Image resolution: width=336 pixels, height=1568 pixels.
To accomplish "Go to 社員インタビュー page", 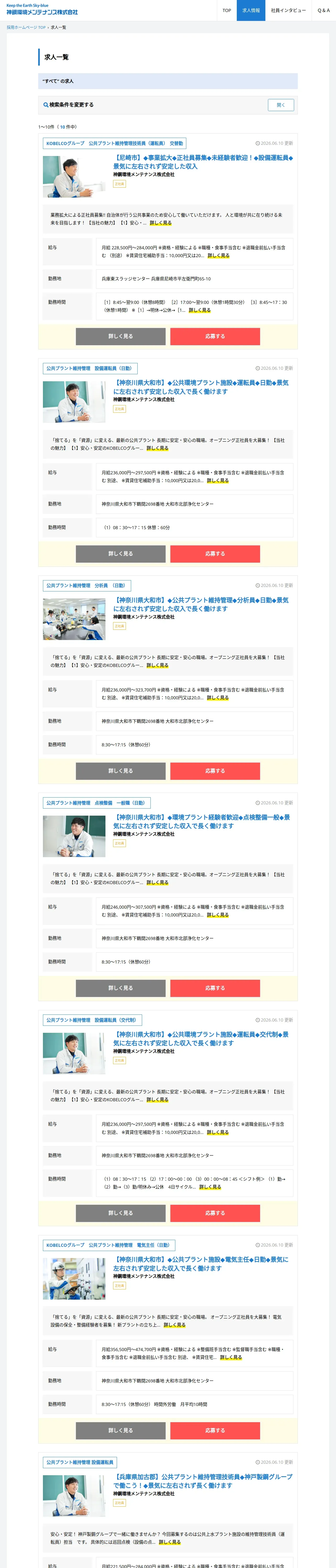I will point(288,10).
